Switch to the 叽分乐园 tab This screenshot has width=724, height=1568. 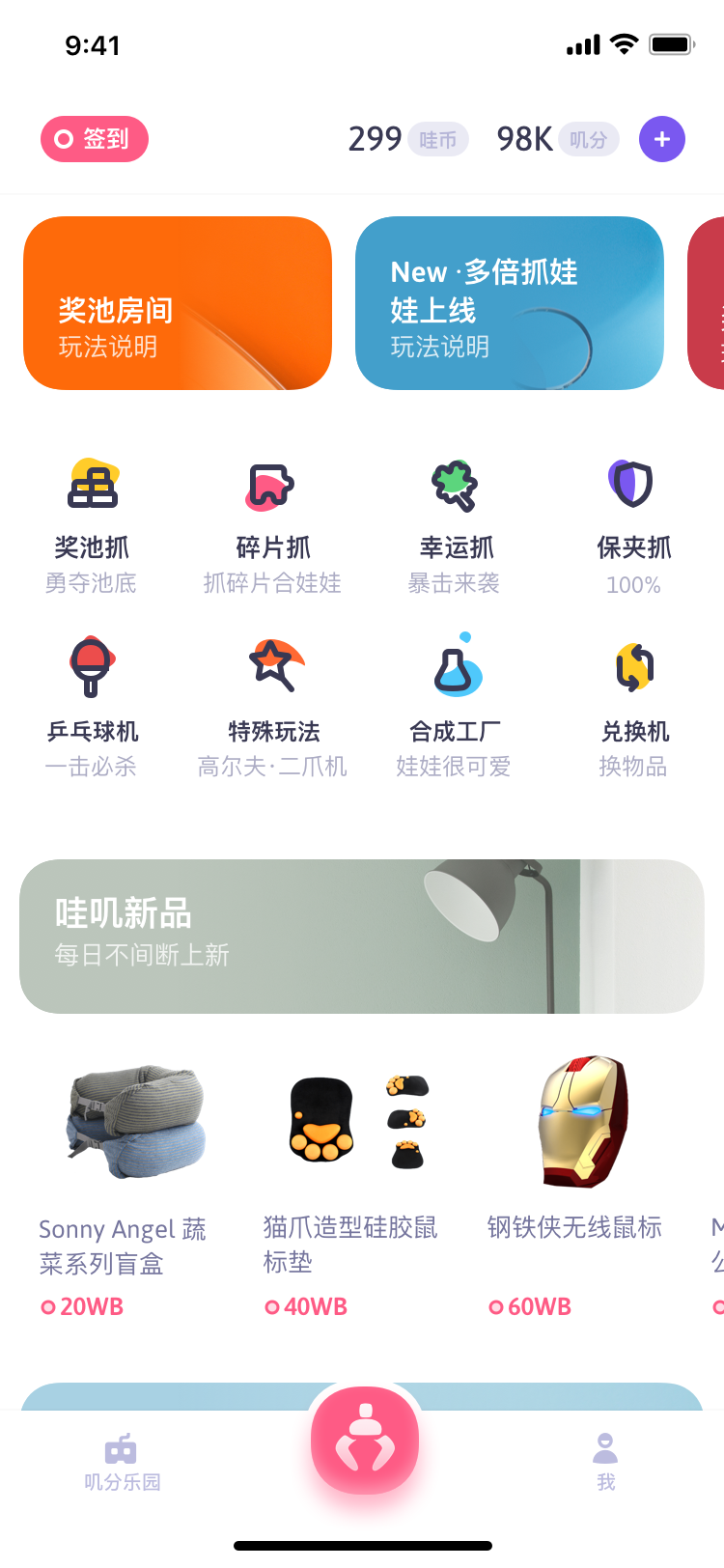122,1464
